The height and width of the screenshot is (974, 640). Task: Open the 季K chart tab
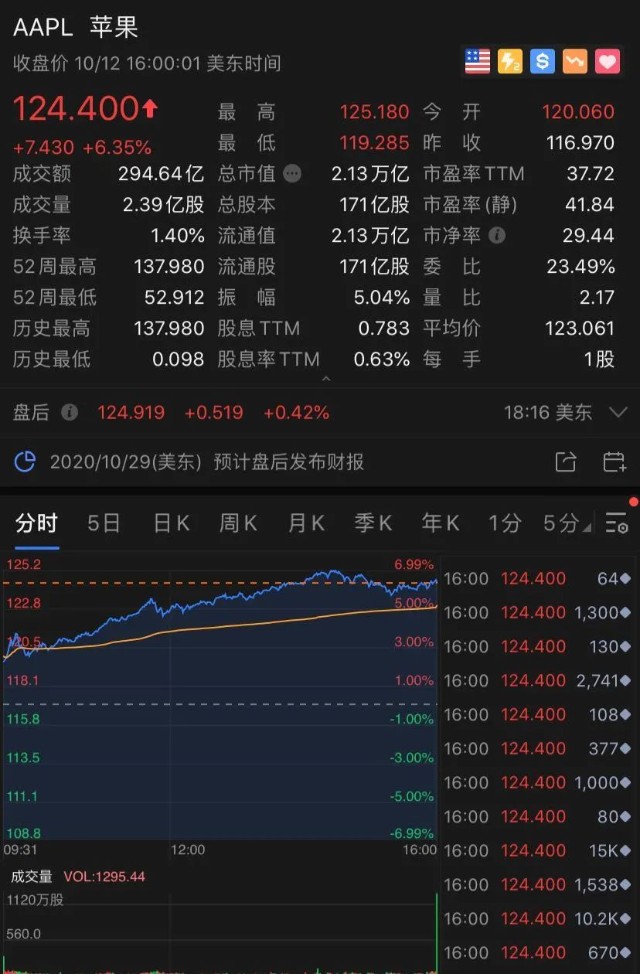pyautogui.click(x=372, y=523)
